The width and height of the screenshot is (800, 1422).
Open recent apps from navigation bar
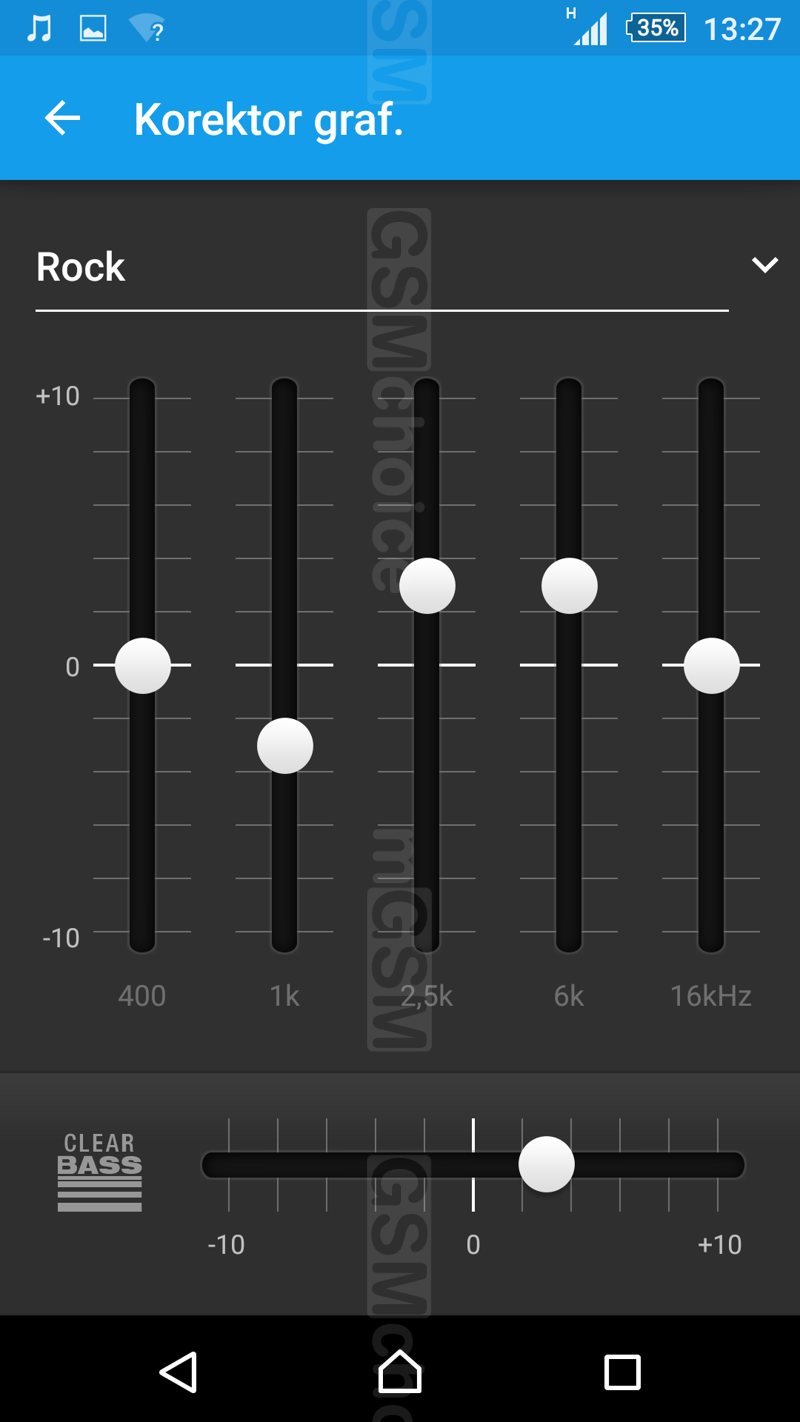[622, 1372]
